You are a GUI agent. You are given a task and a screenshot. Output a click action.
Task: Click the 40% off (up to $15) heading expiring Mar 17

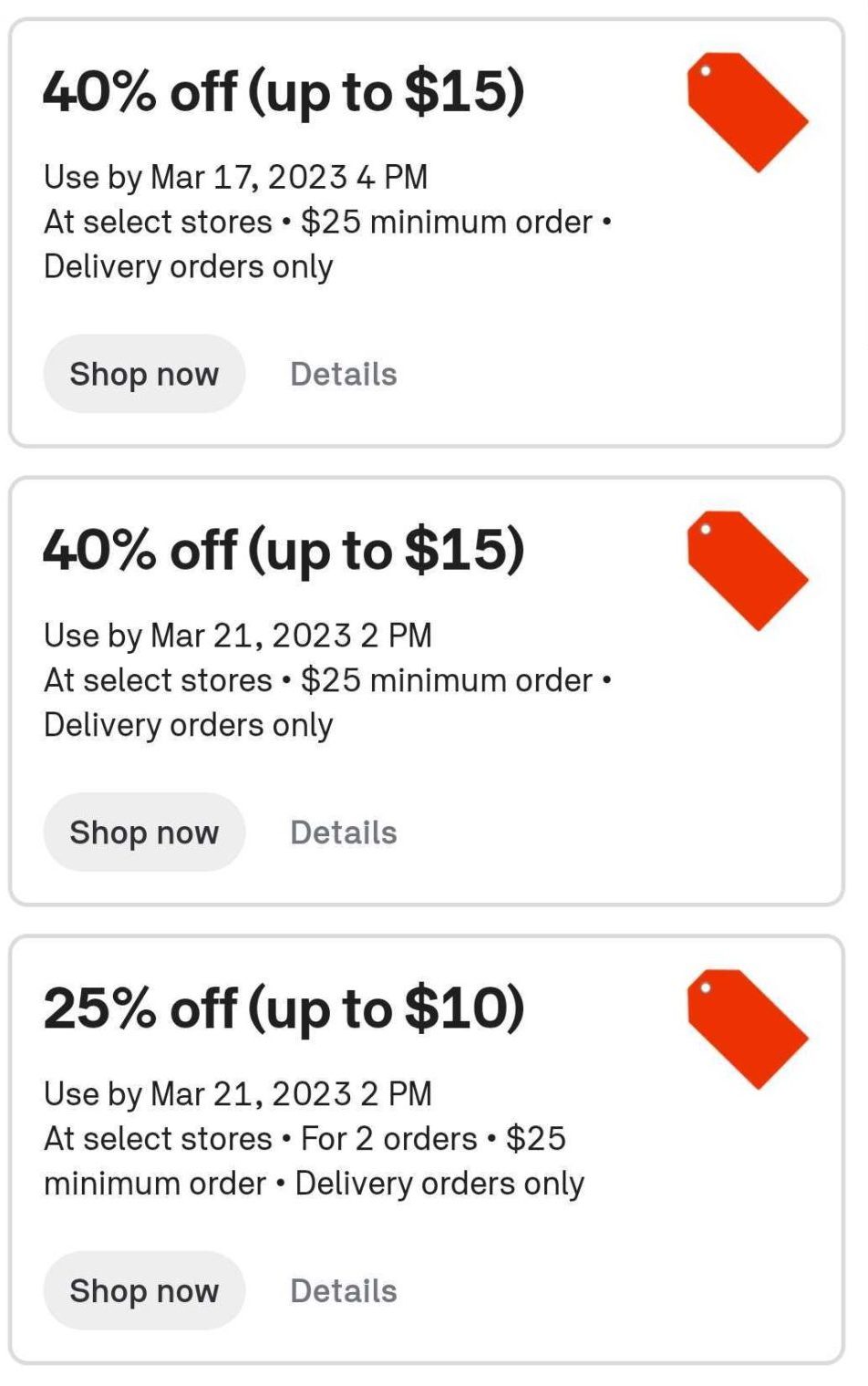287,88
